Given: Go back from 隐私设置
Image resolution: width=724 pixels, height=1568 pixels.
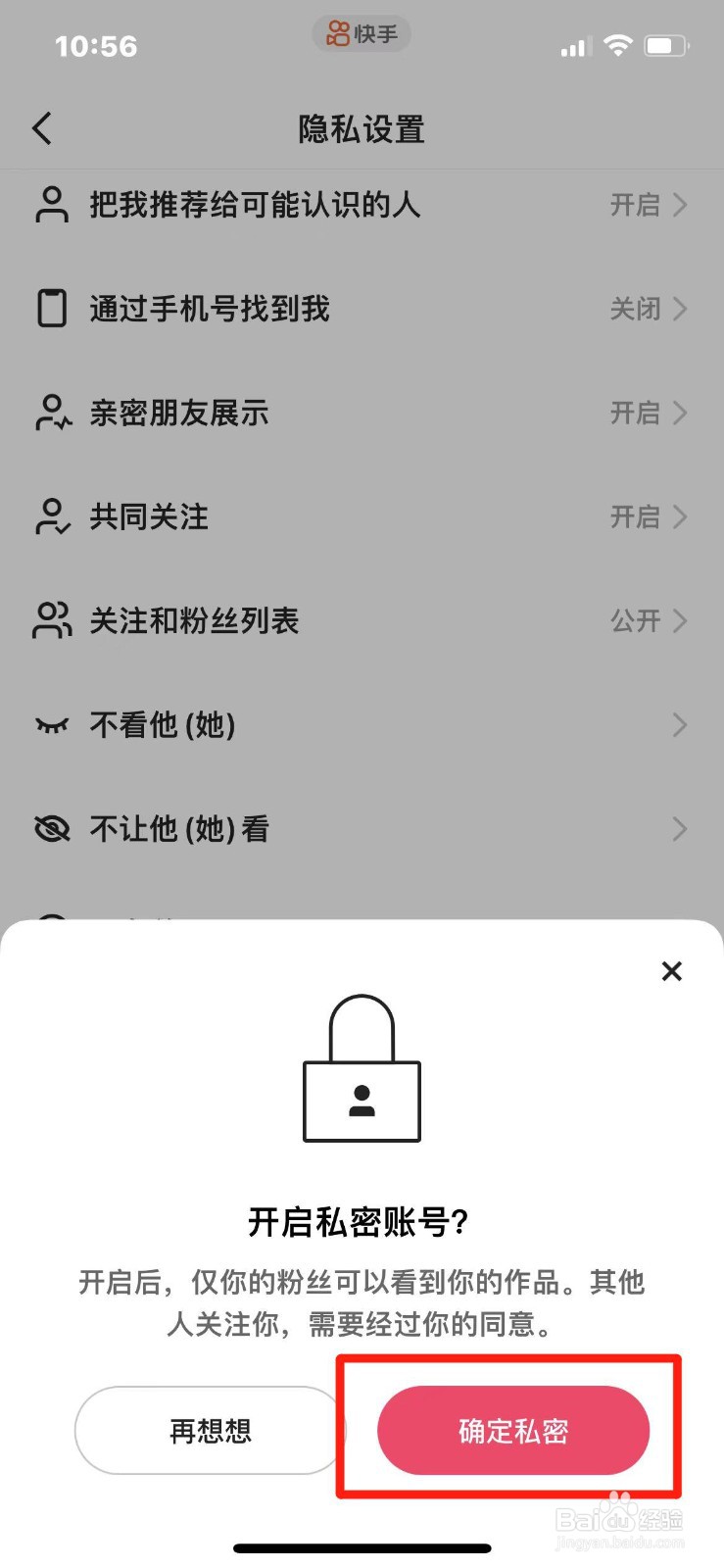Looking at the screenshot, I should [x=42, y=128].
